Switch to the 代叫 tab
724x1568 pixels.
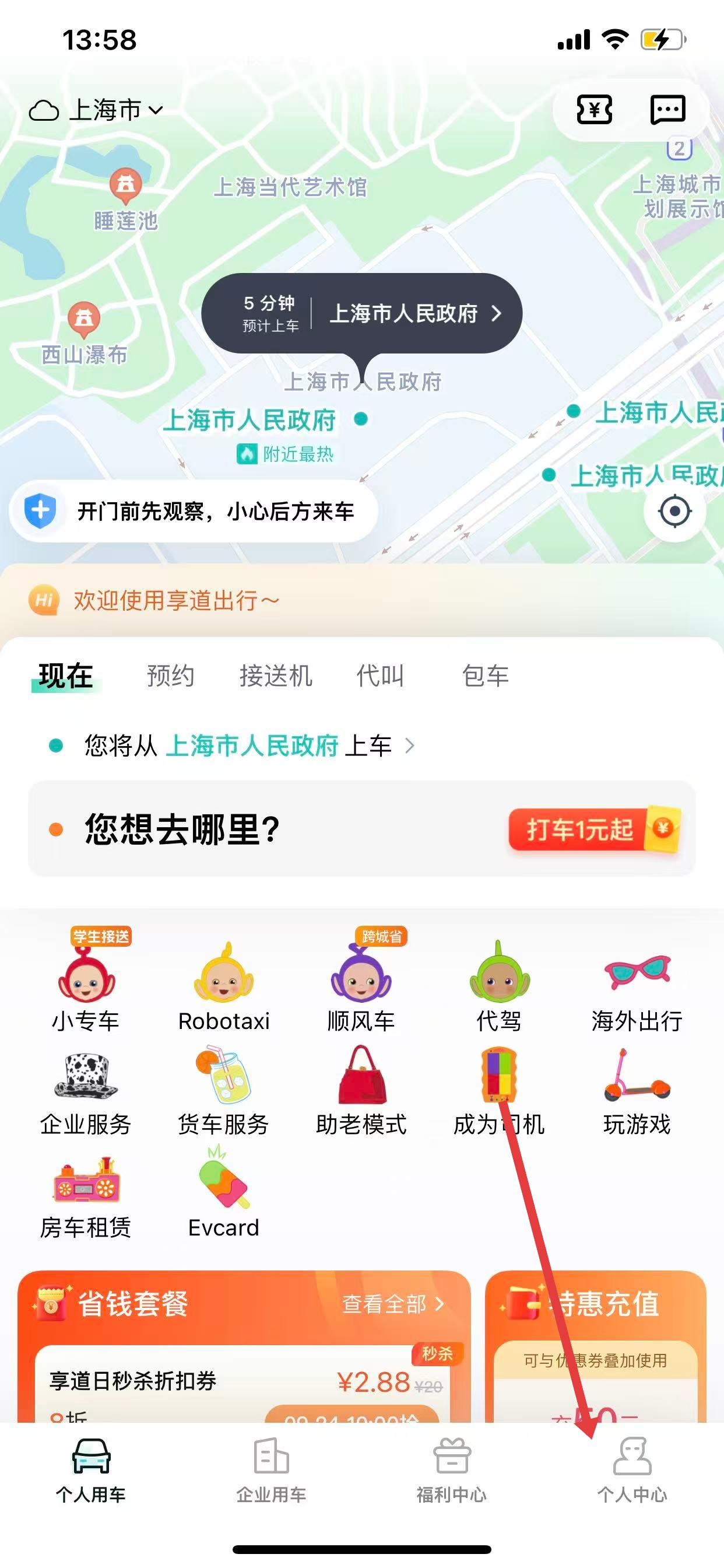coord(380,675)
